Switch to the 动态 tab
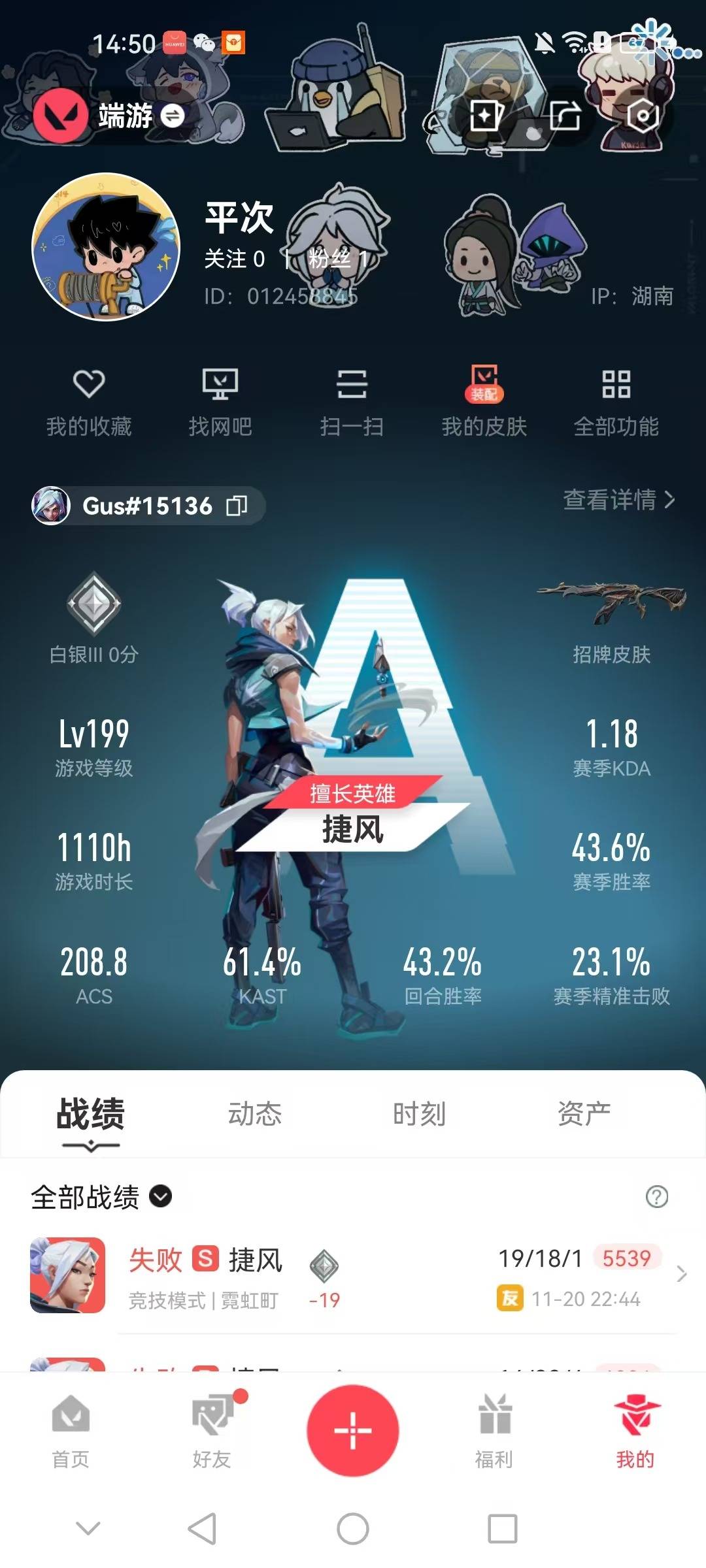 point(254,1114)
